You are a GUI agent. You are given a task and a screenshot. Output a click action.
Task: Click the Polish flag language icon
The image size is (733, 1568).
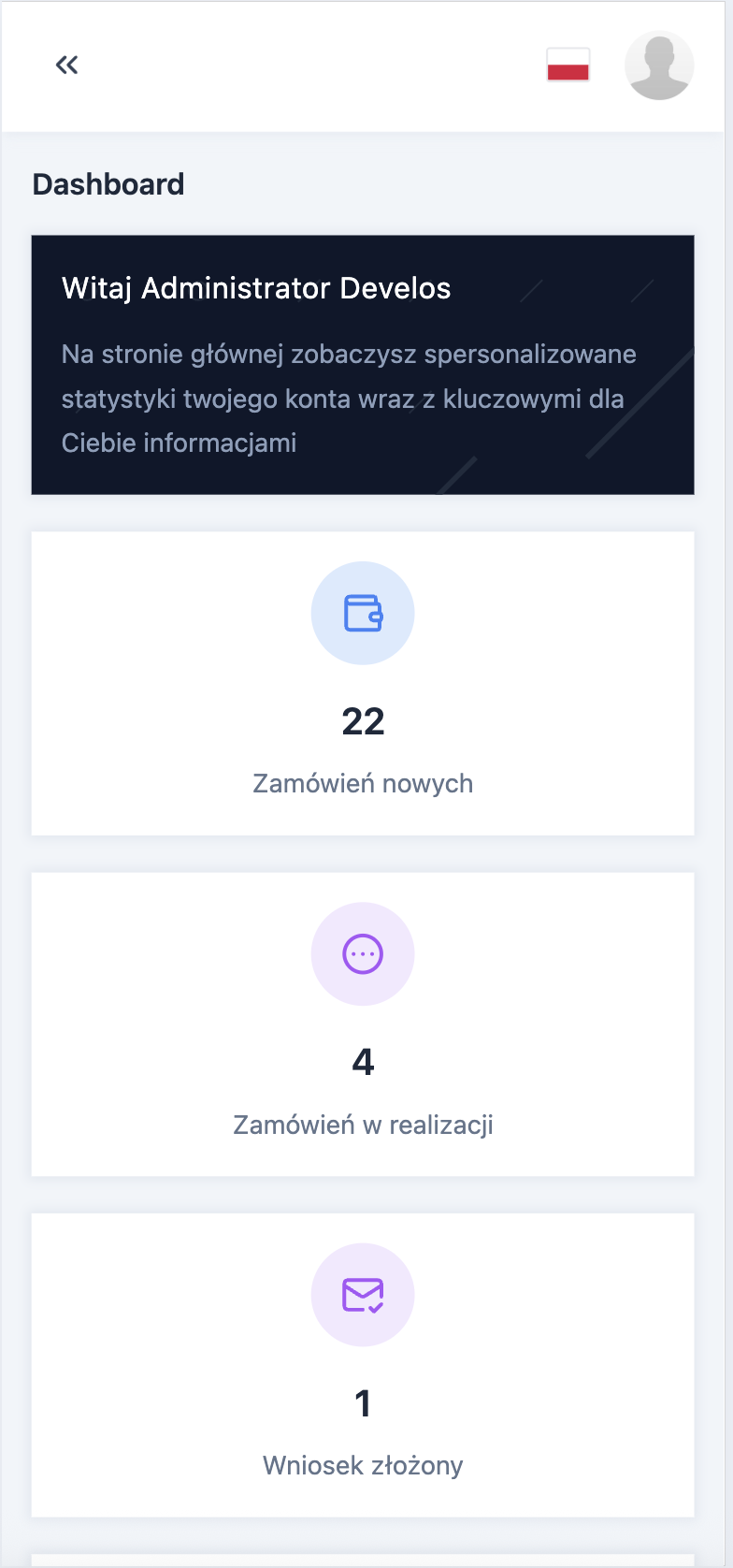pyautogui.click(x=568, y=65)
